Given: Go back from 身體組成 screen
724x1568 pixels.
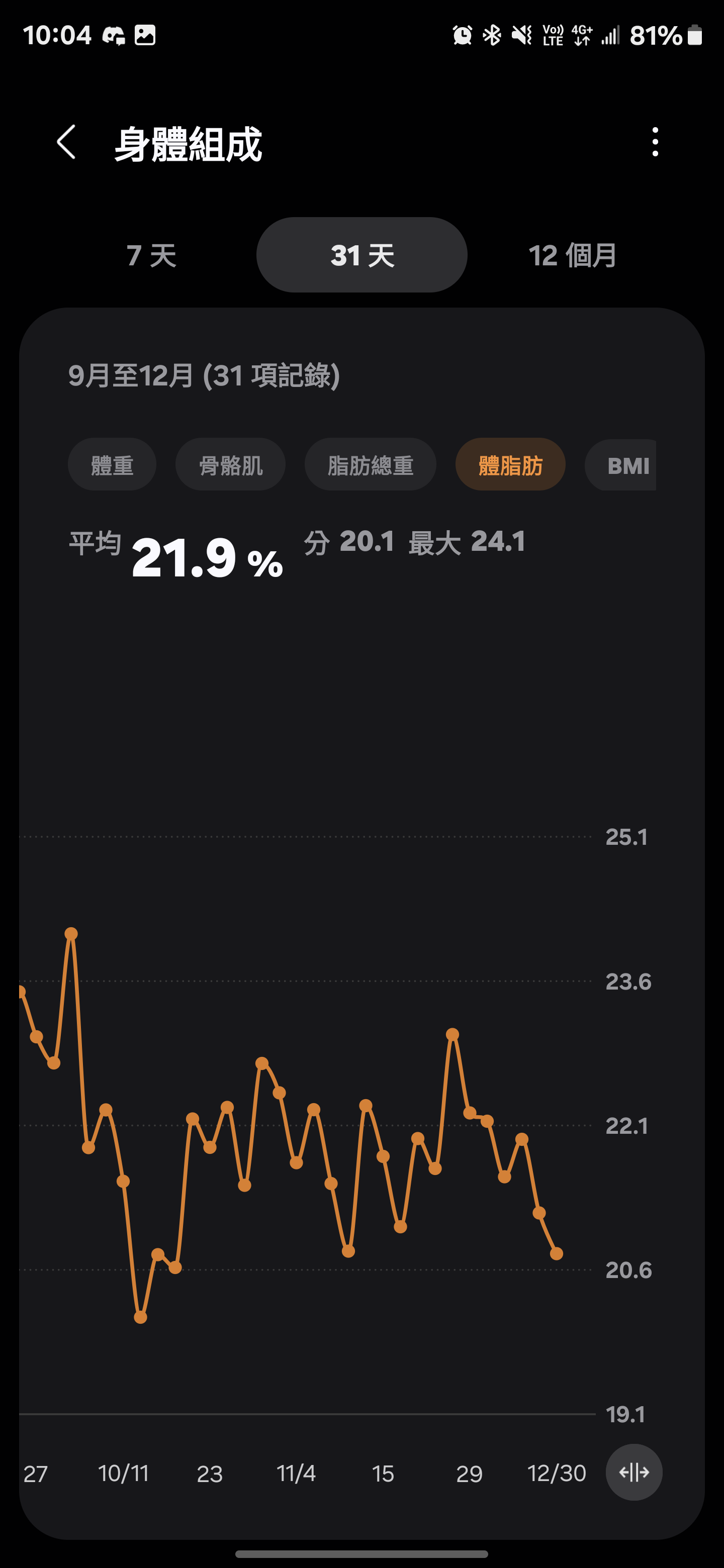Looking at the screenshot, I should pyautogui.click(x=66, y=142).
